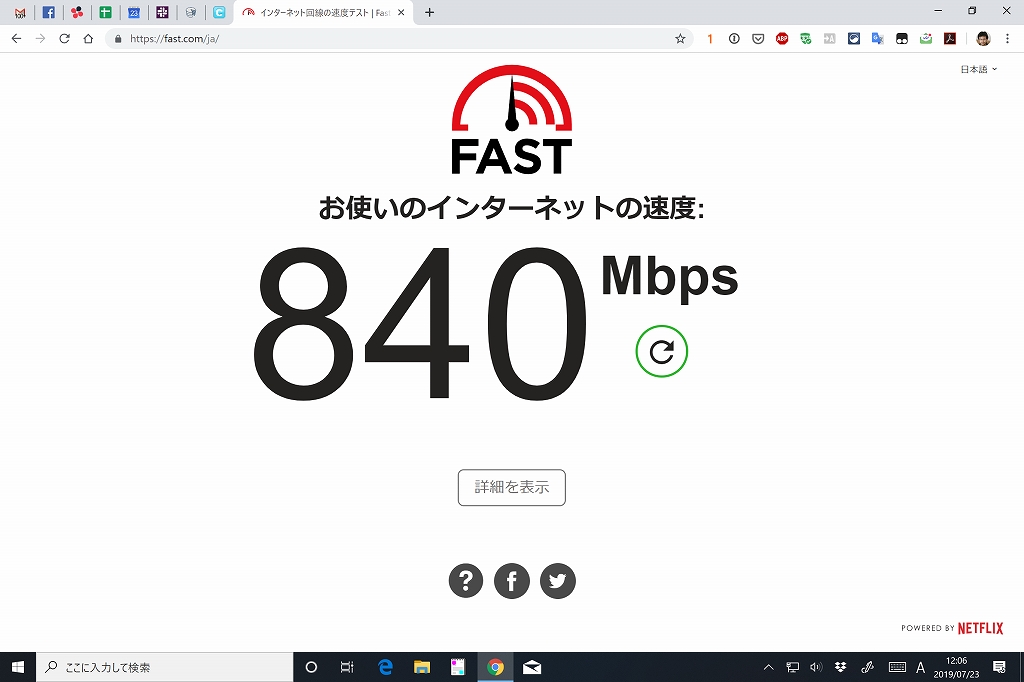Close the fast.com speed test tab

coord(401,12)
